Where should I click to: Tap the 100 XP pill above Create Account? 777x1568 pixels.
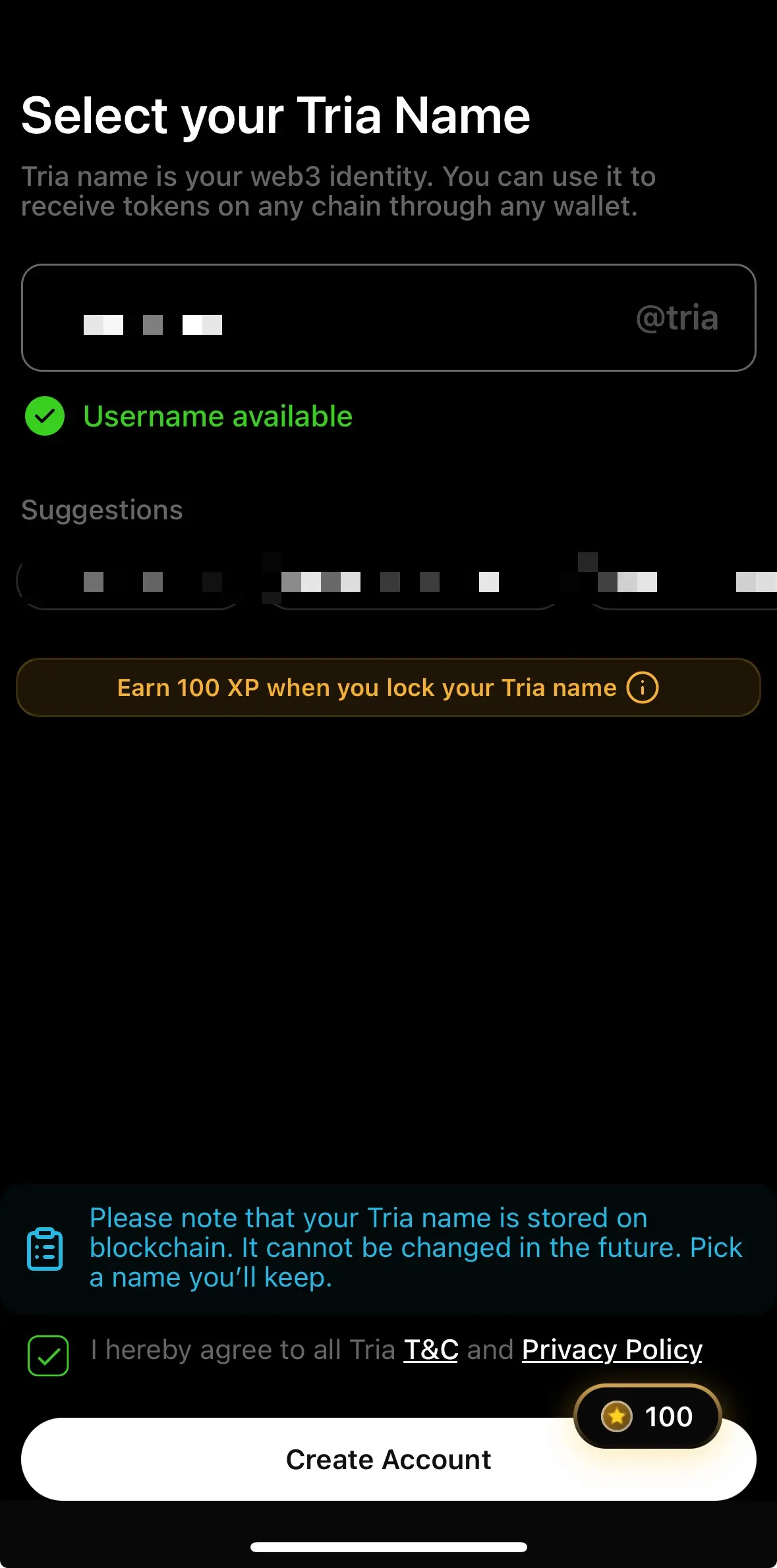tap(646, 1416)
